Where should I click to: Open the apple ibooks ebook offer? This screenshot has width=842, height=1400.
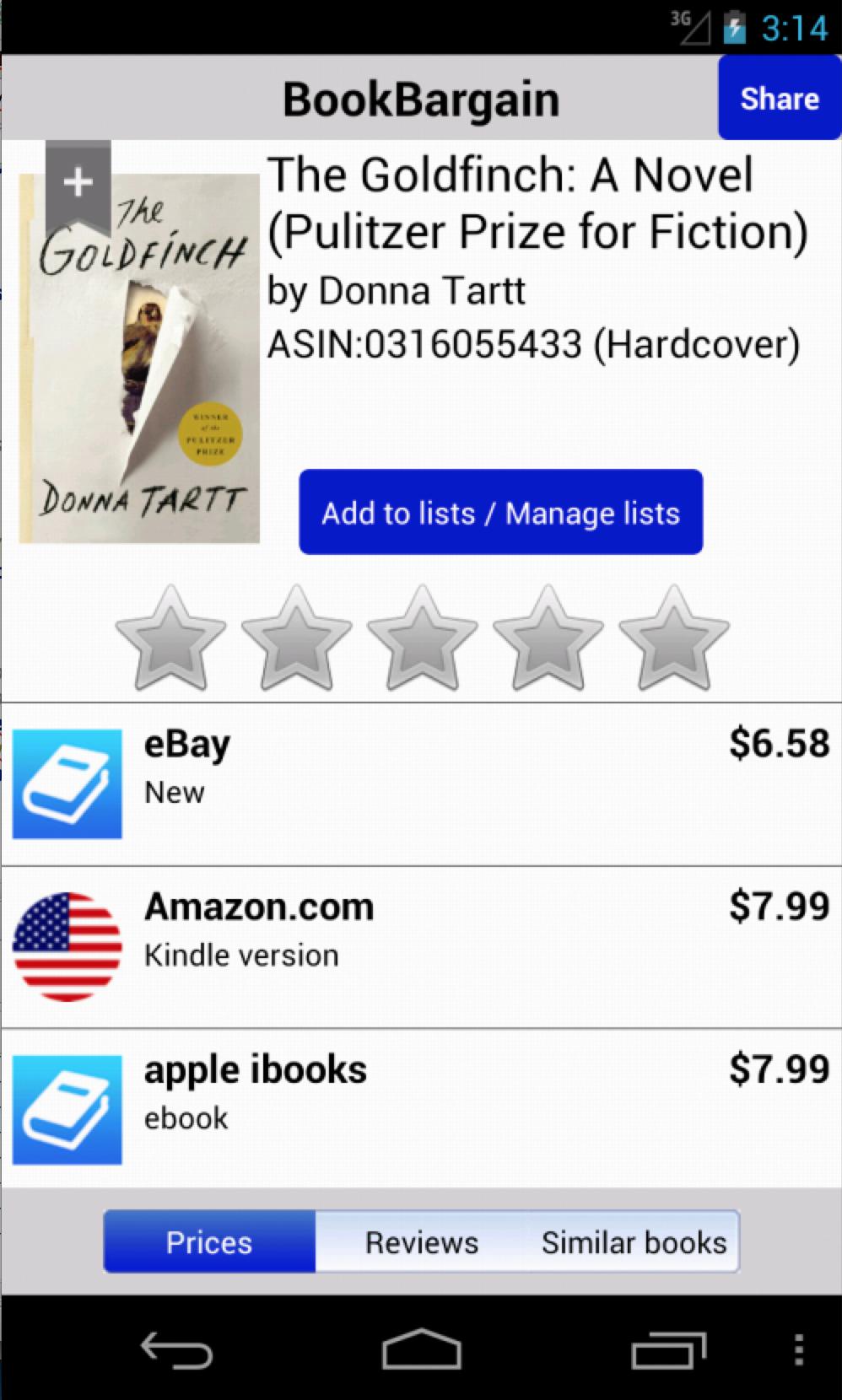tap(421, 1109)
